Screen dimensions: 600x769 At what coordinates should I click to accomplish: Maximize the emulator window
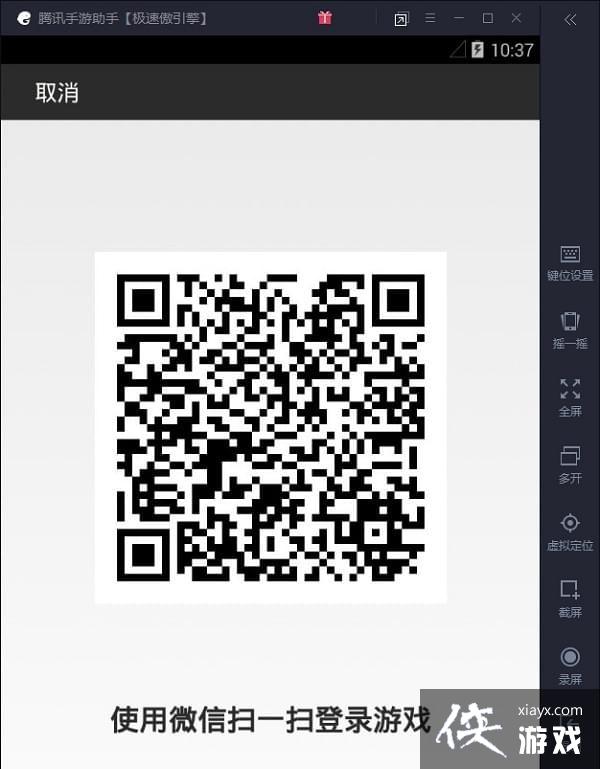click(488, 18)
